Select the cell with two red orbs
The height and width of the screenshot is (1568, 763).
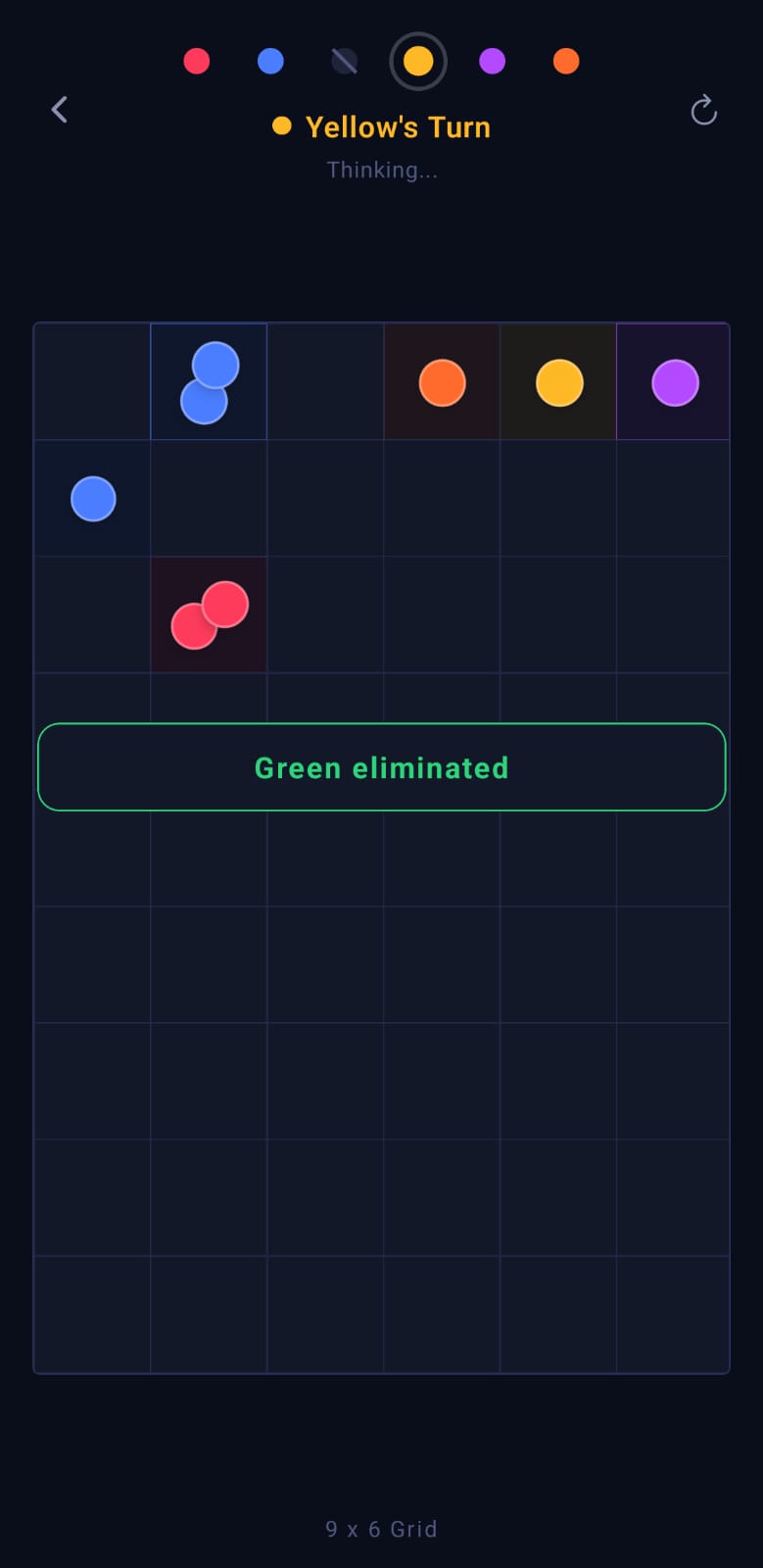(209, 615)
